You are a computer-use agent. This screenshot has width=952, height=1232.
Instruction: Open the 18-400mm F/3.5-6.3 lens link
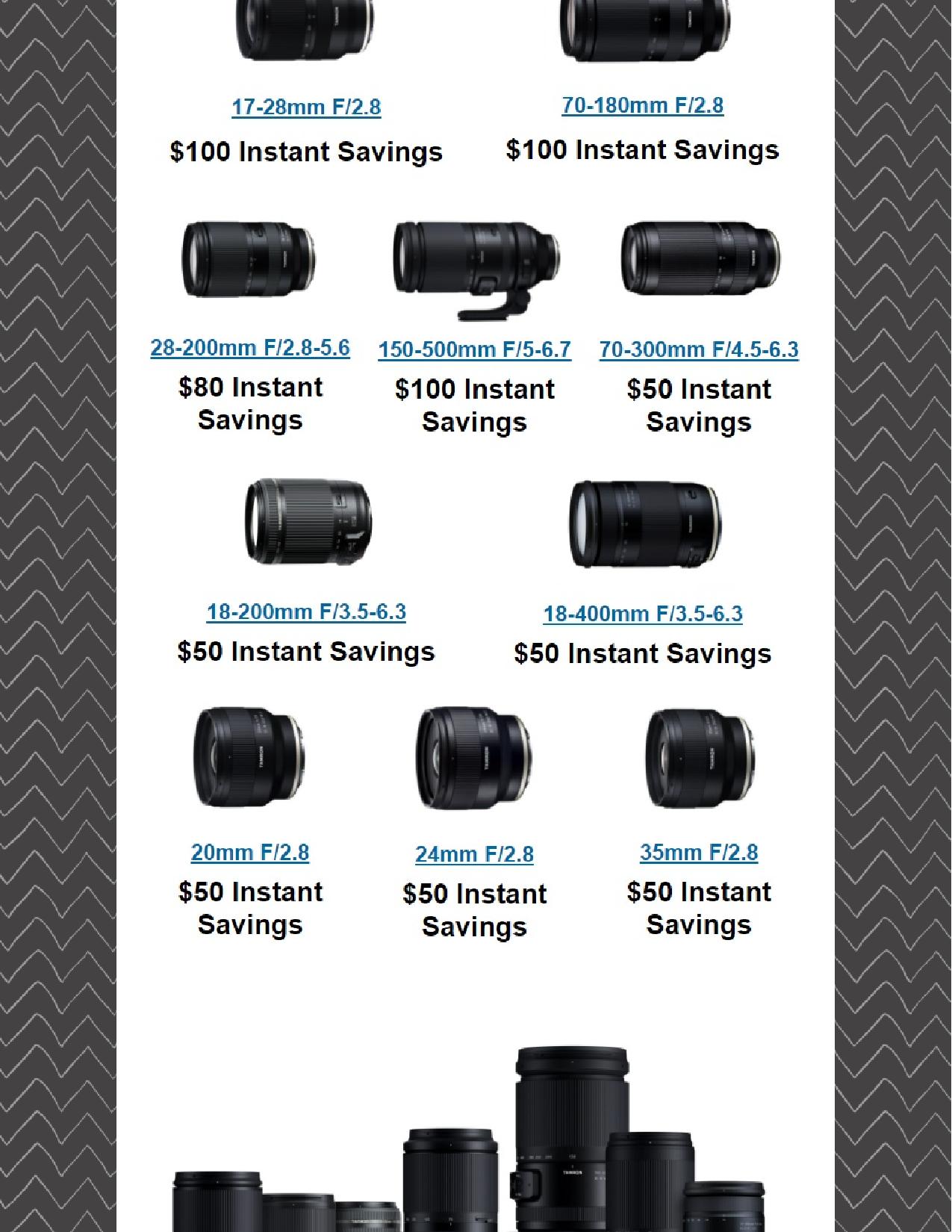pyautogui.click(x=642, y=615)
